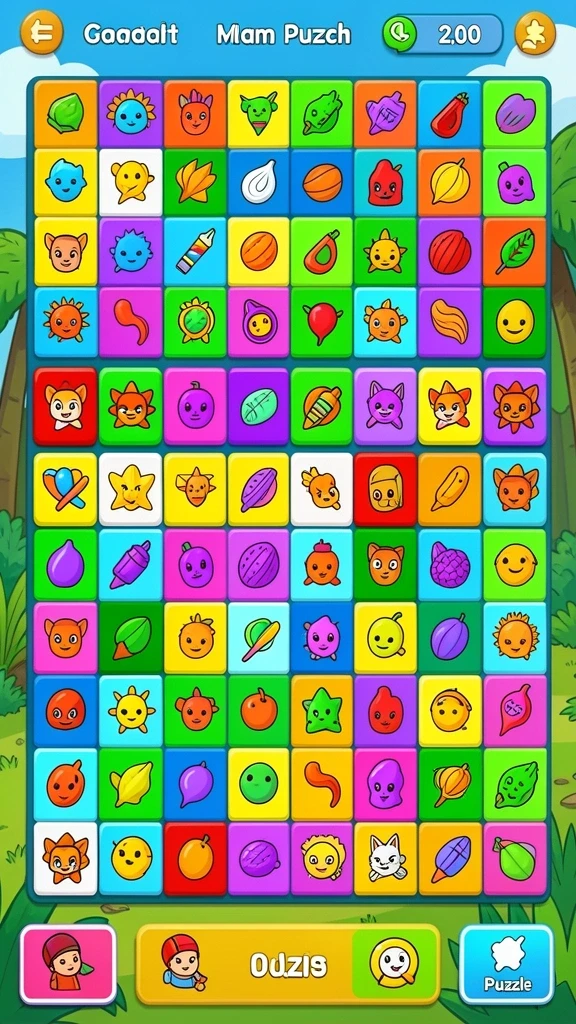Tap the rainbow crayon tile on cyan
576x1024 pixels.
pos(195,251)
